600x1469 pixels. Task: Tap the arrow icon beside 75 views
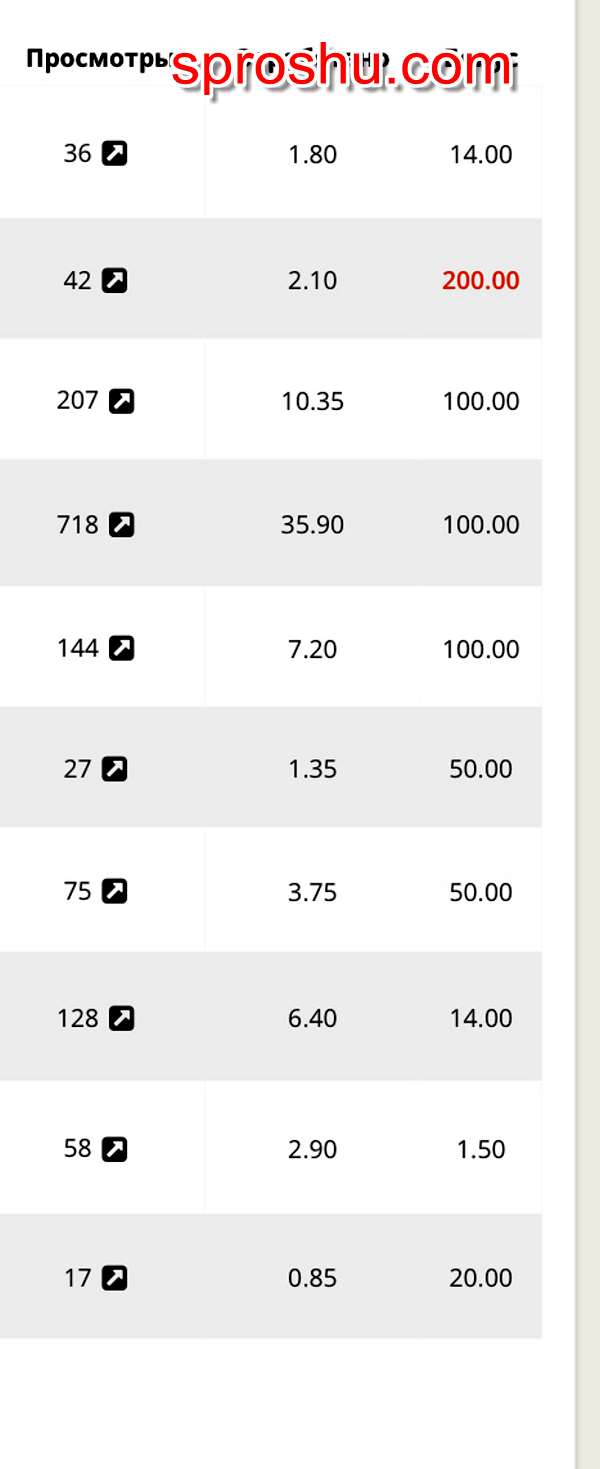pyautogui.click(x=115, y=891)
